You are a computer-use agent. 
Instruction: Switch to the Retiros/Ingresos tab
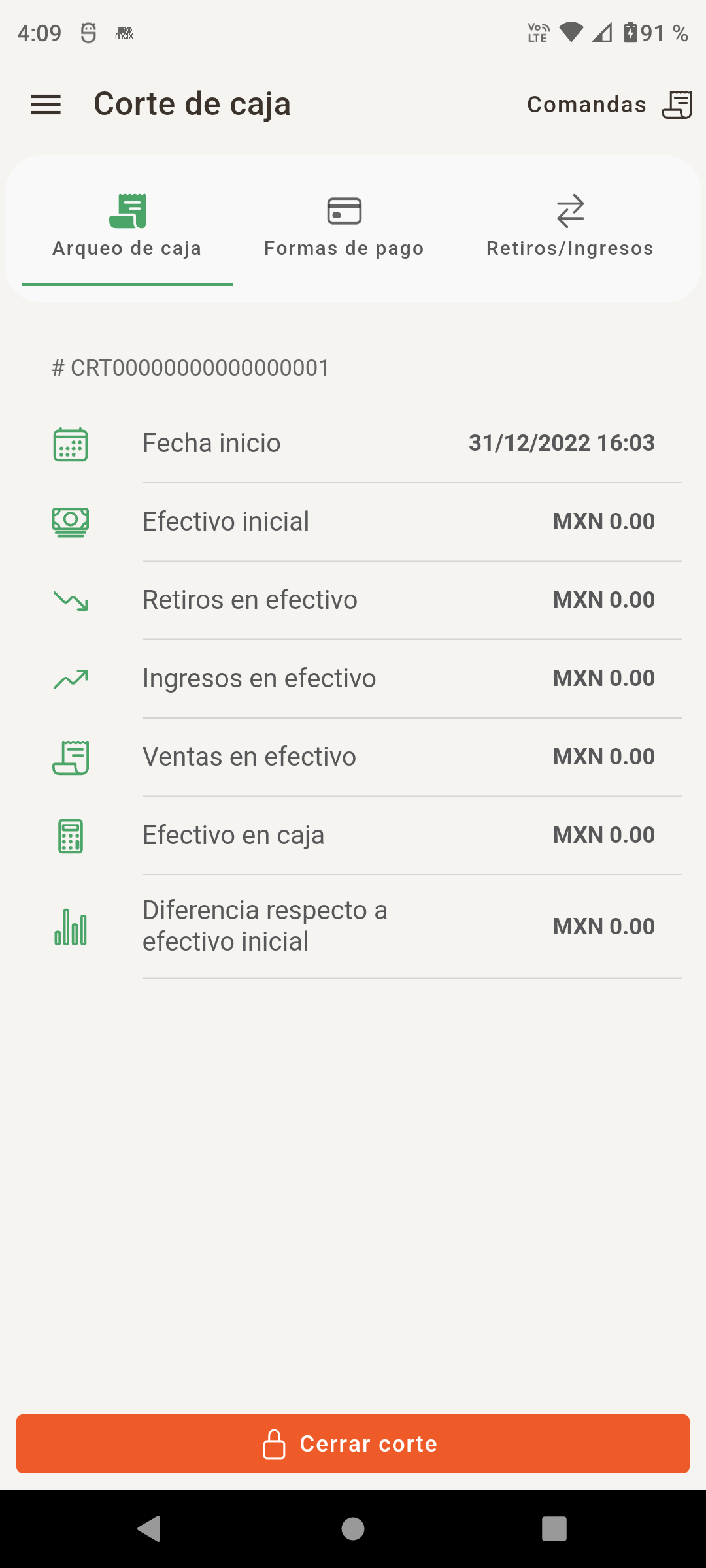(570, 229)
